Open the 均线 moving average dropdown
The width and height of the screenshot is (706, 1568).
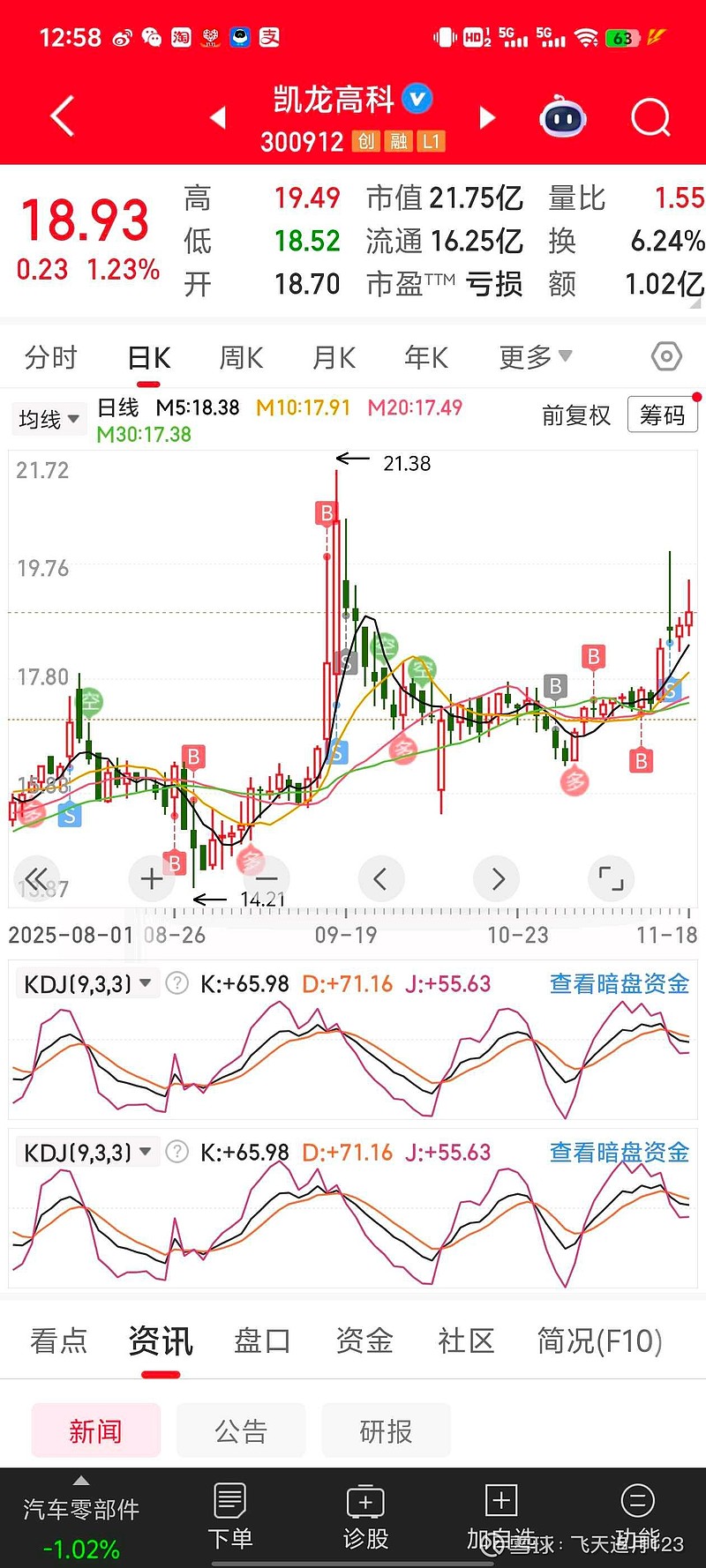tap(49, 419)
